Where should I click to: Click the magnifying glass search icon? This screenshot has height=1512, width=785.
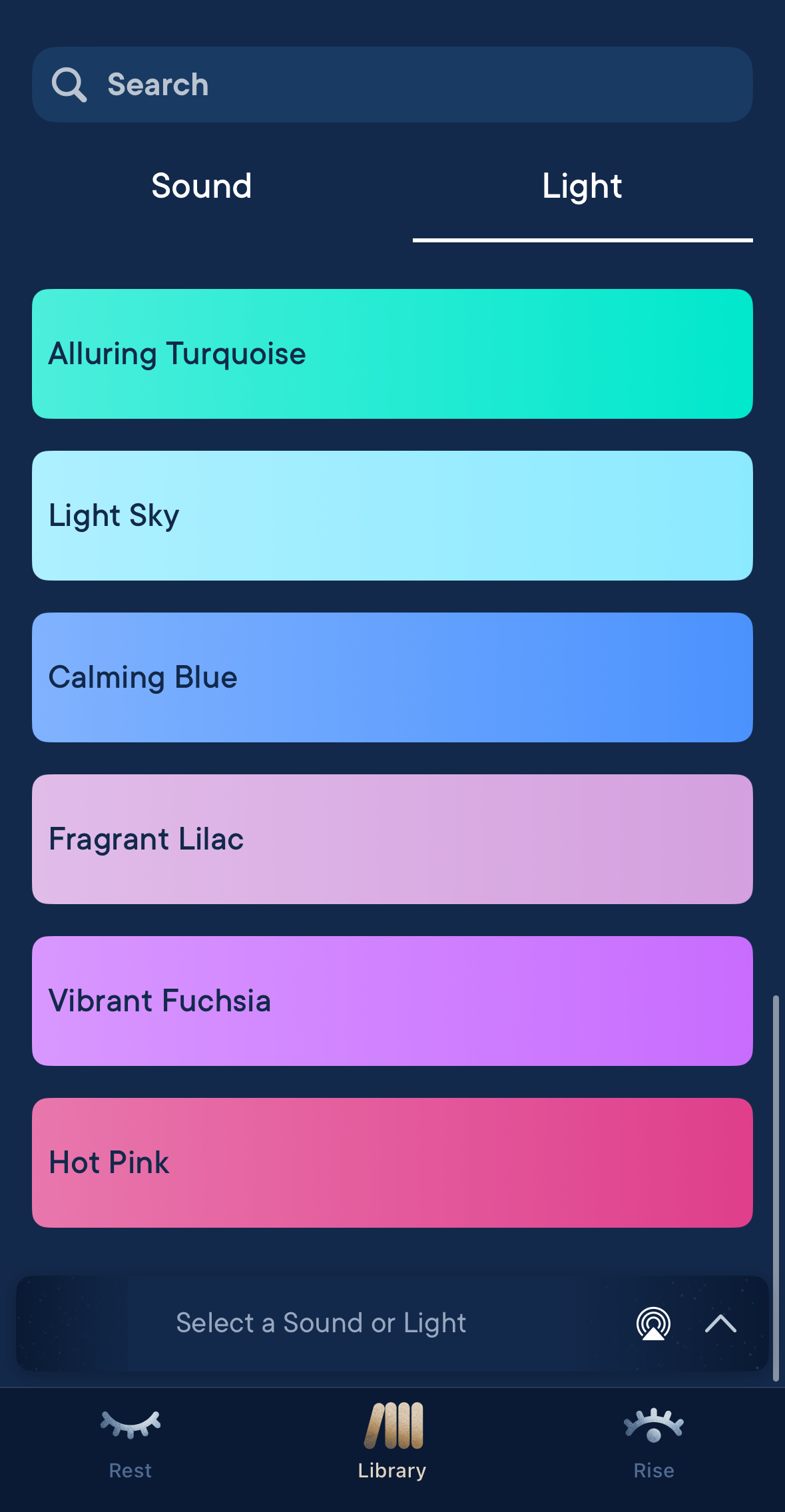tap(69, 84)
